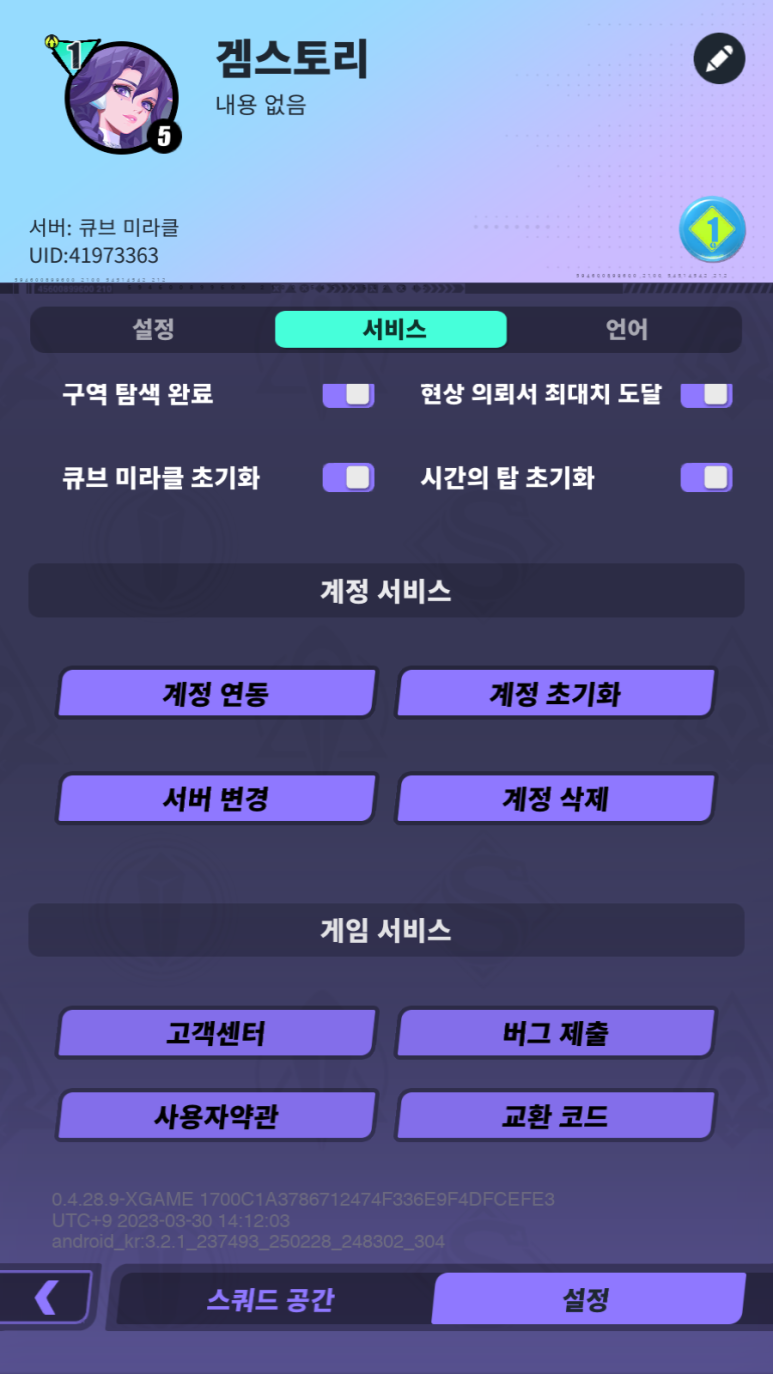The height and width of the screenshot is (1374, 773).
Task: Toggle 큐브 미라클 초기화 switch
Action: [348, 477]
